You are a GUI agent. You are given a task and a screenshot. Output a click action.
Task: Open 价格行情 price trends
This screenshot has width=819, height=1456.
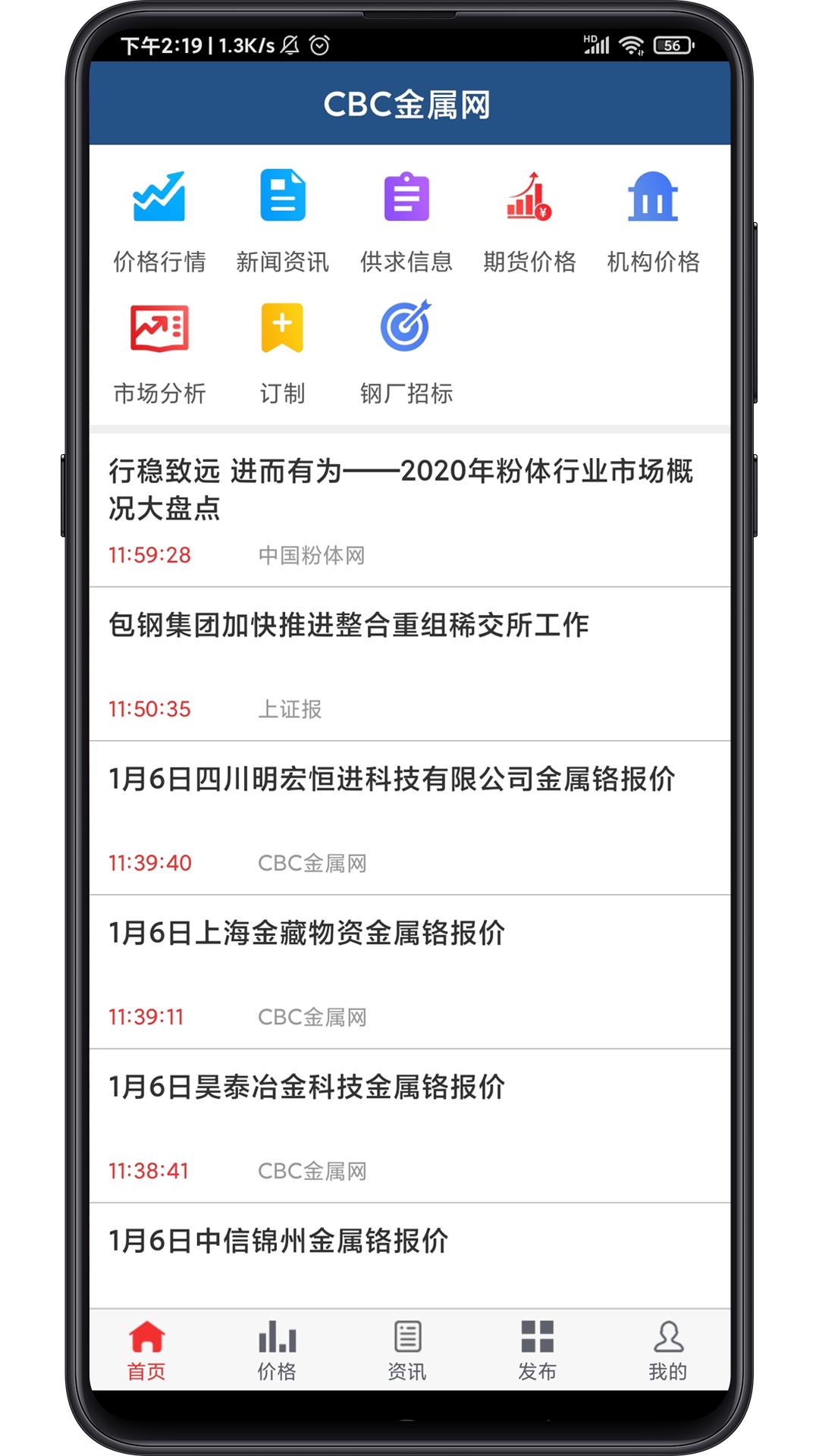tap(159, 221)
